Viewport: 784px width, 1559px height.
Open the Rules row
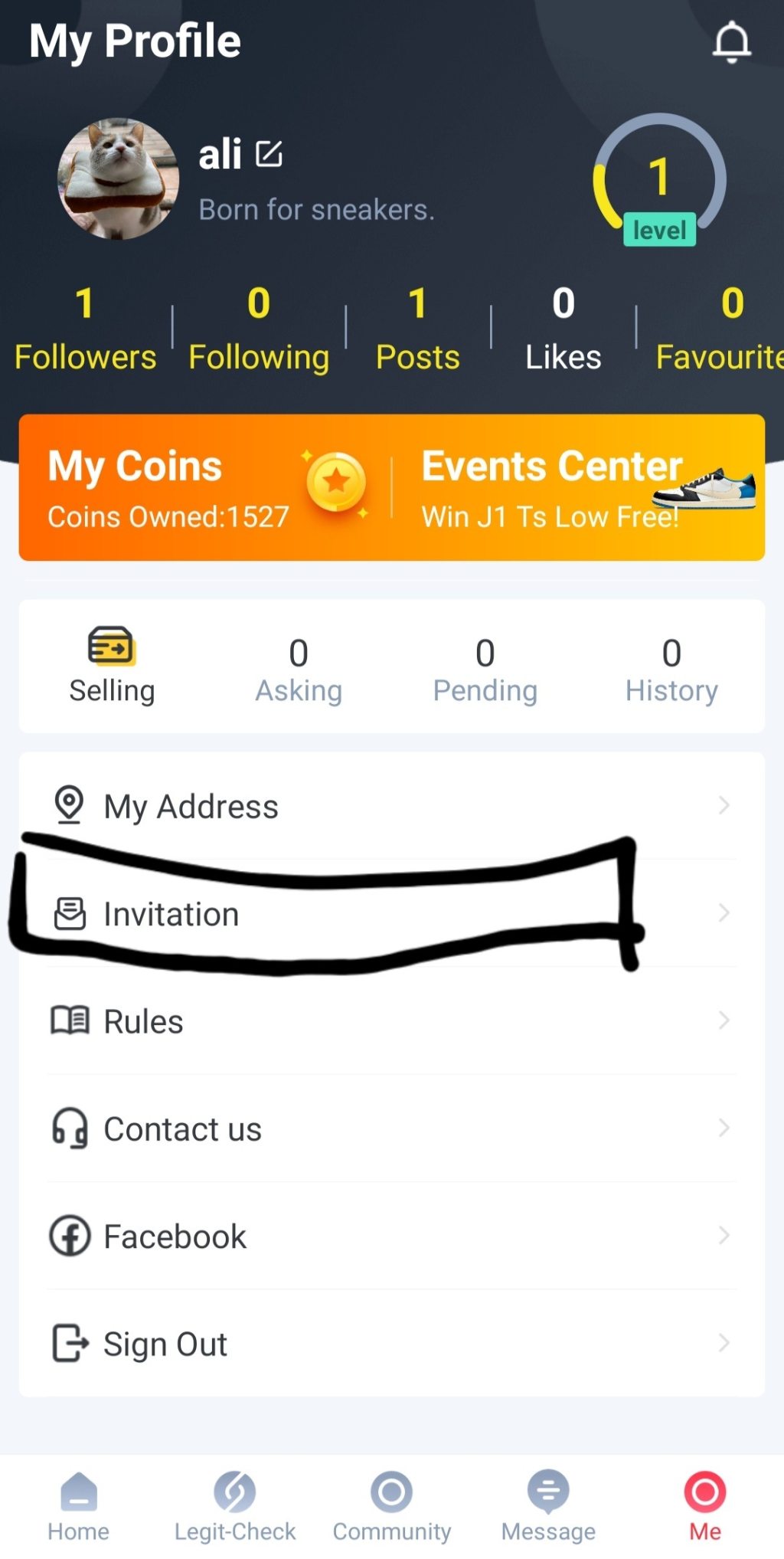pyautogui.click(x=390, y=1021)
